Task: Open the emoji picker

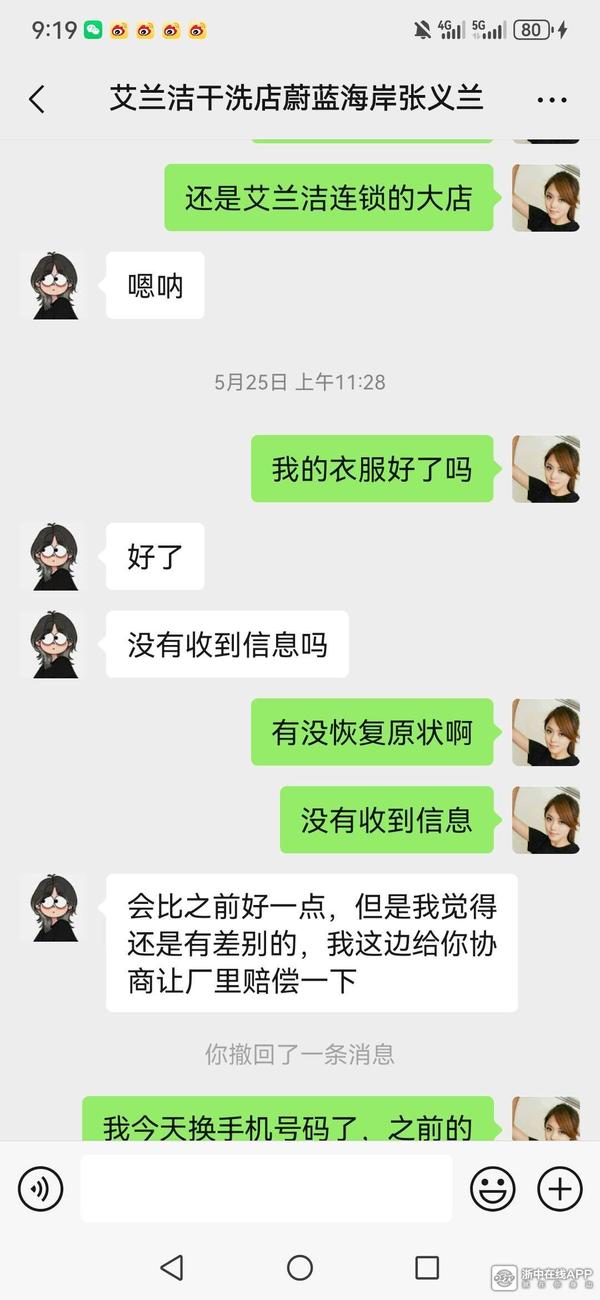Action: [493, 1189]
